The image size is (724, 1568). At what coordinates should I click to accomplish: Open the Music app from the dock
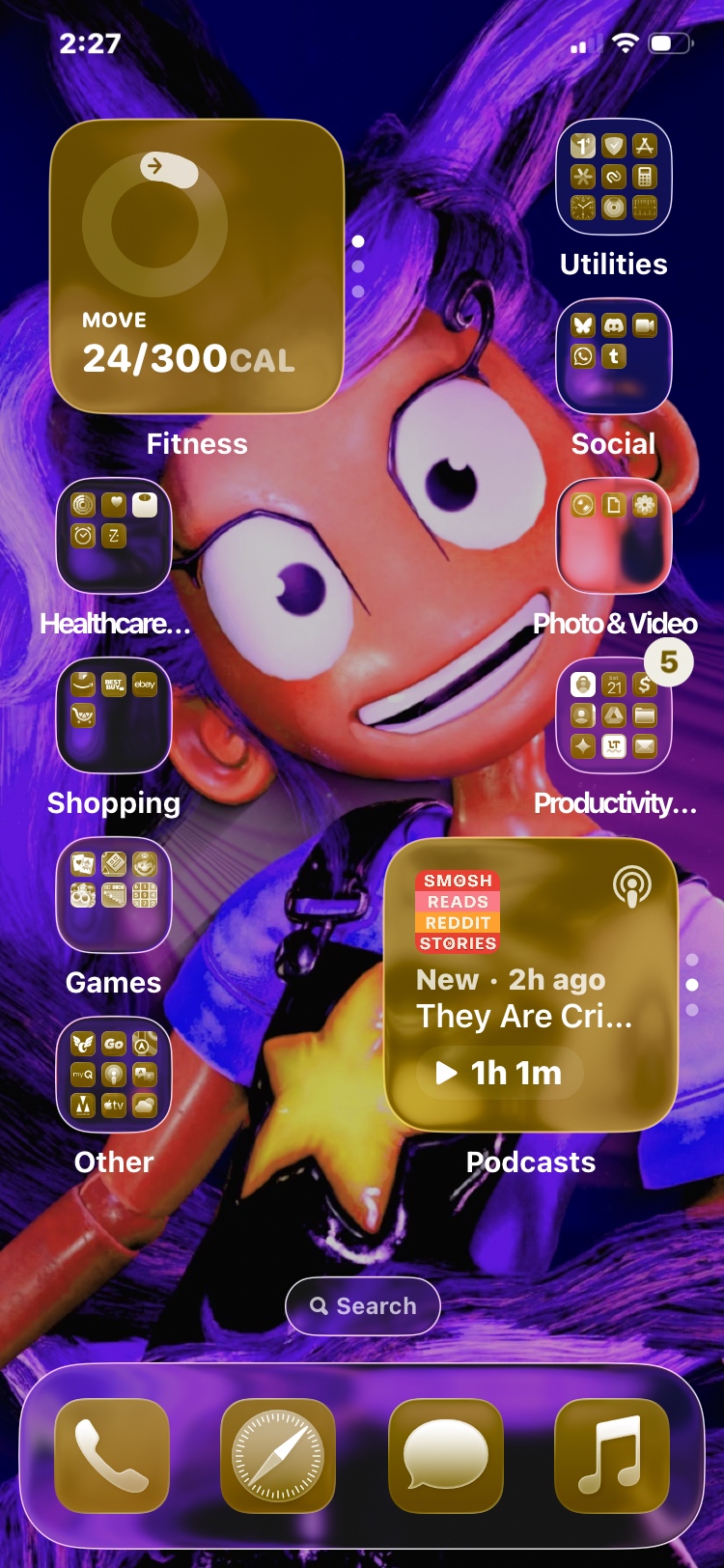tap(612, 1456)
